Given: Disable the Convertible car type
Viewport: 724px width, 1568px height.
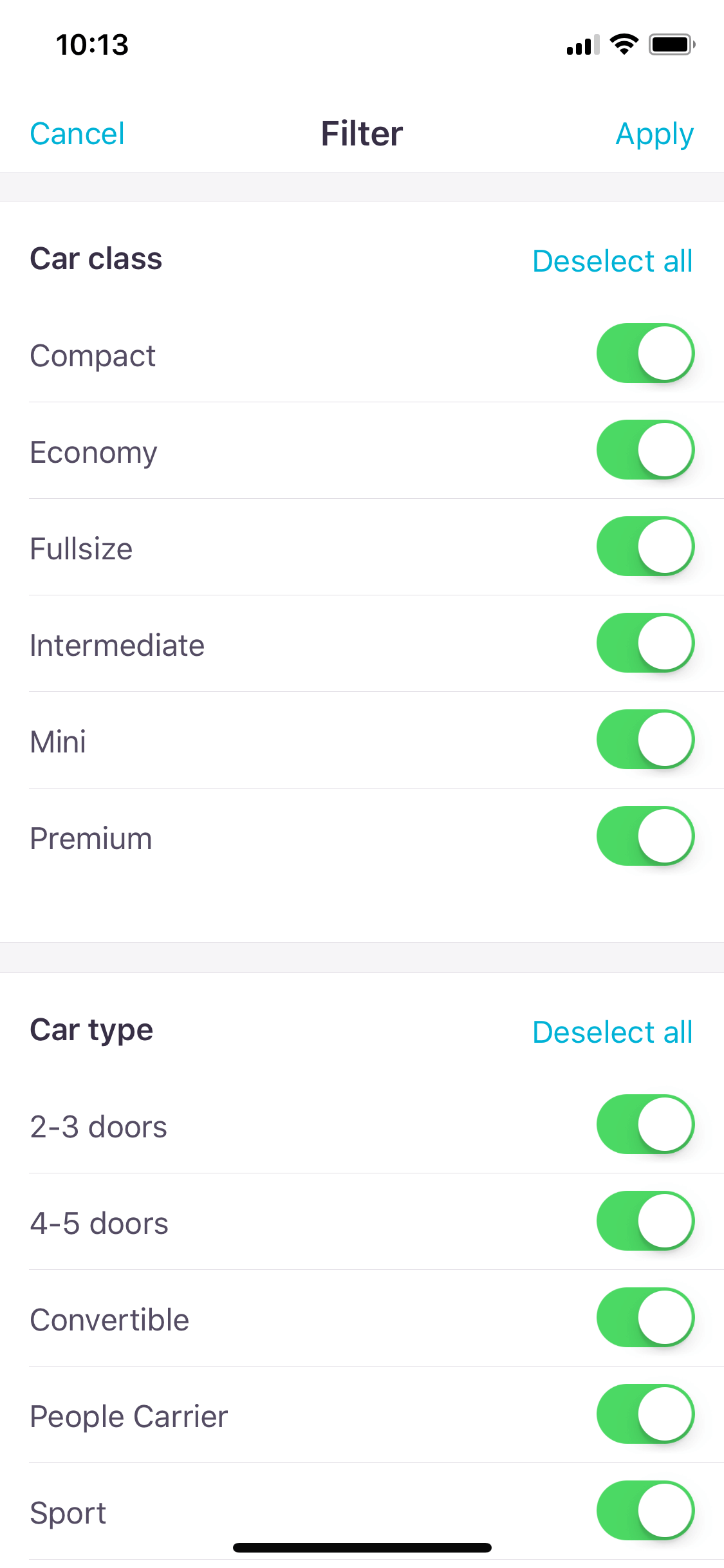Looking at the screenshot, I should pos(645,1318).
